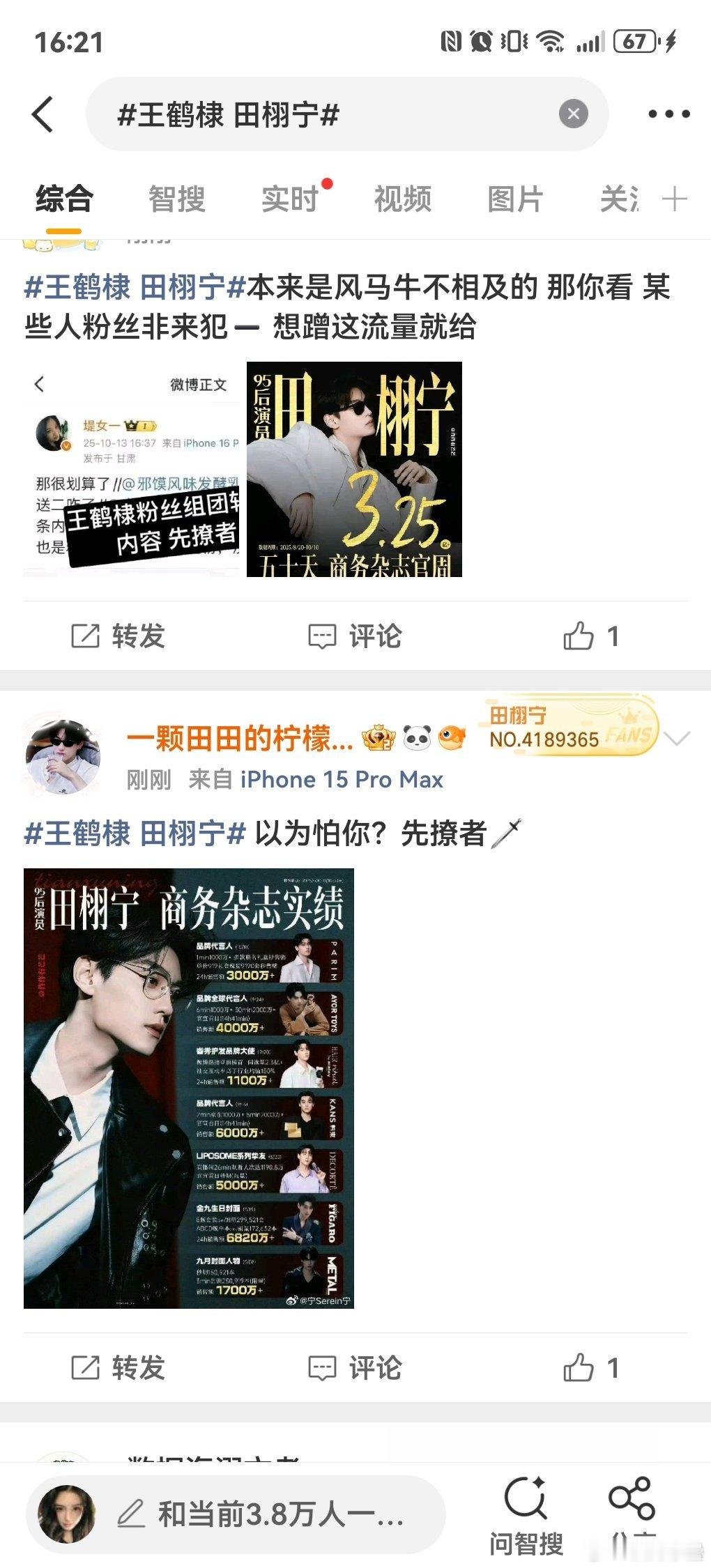Switch to the 图片 tab
Viewport: 711px width, 1568px height.
516,199
